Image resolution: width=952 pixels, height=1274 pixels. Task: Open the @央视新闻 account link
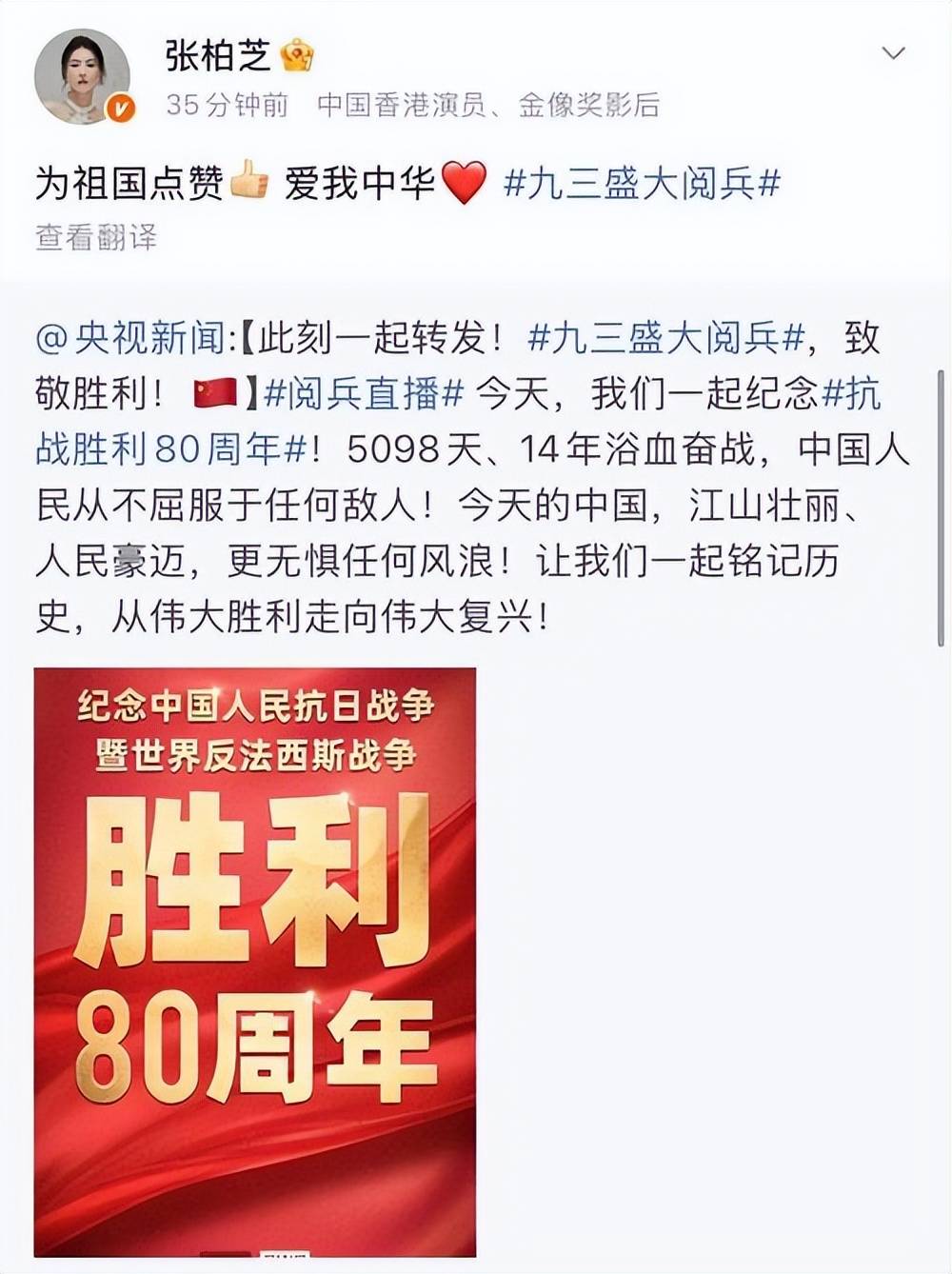pyautogui.click(x=130, y=338)
